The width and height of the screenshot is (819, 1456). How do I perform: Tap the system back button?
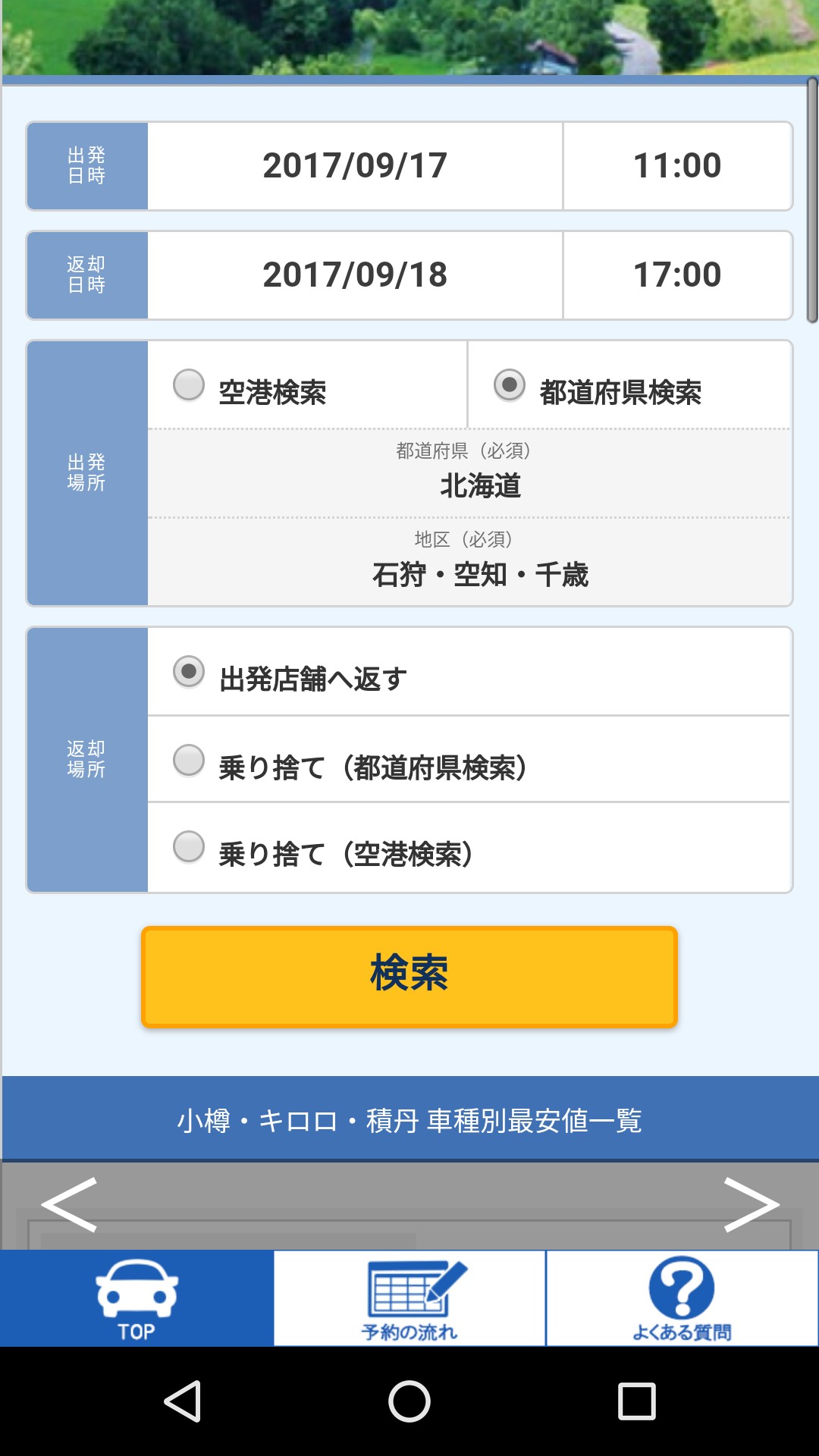(183, 1401)
